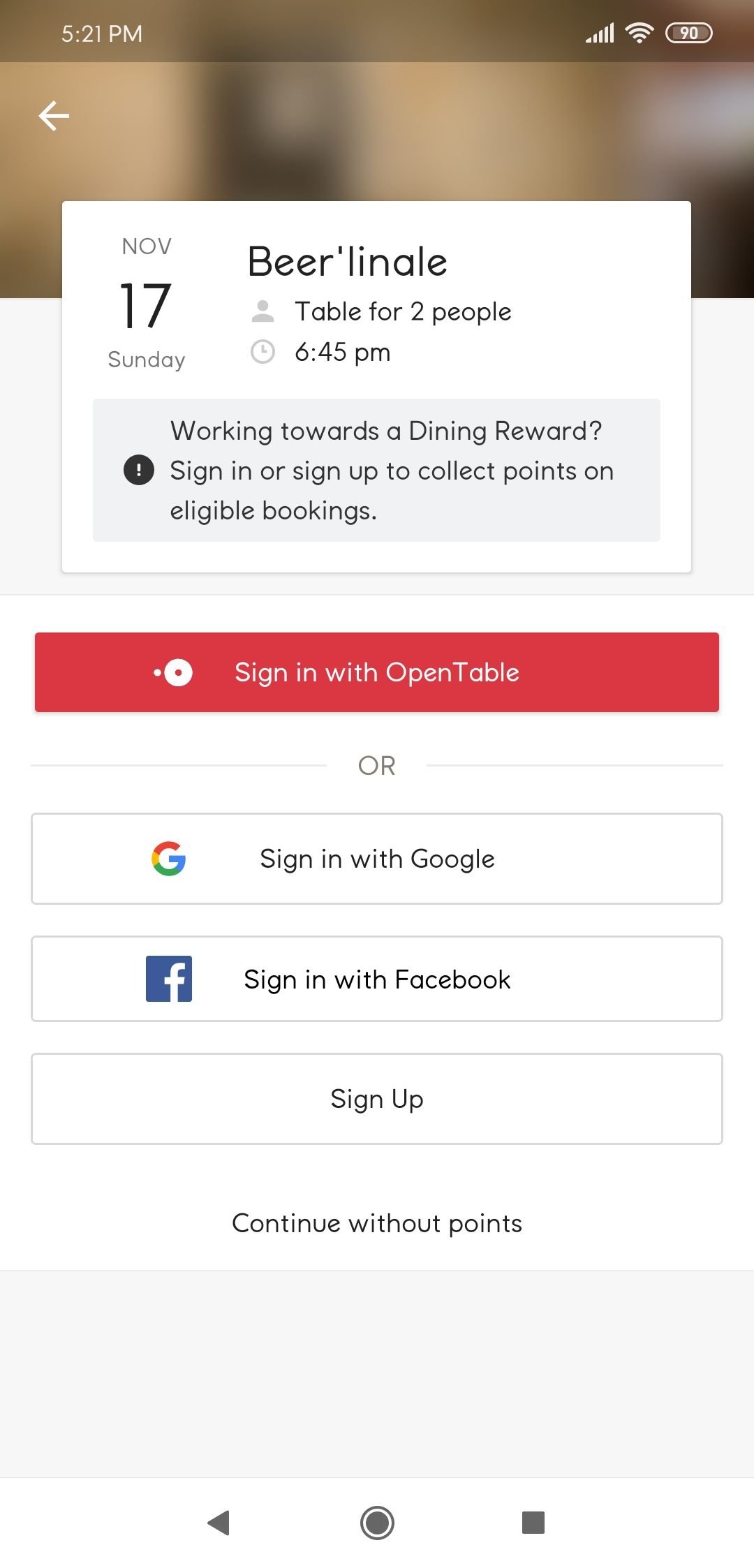Select Sign in with Facebook
This screenshot has height=1568, width=754.
[x=377, y=979]
